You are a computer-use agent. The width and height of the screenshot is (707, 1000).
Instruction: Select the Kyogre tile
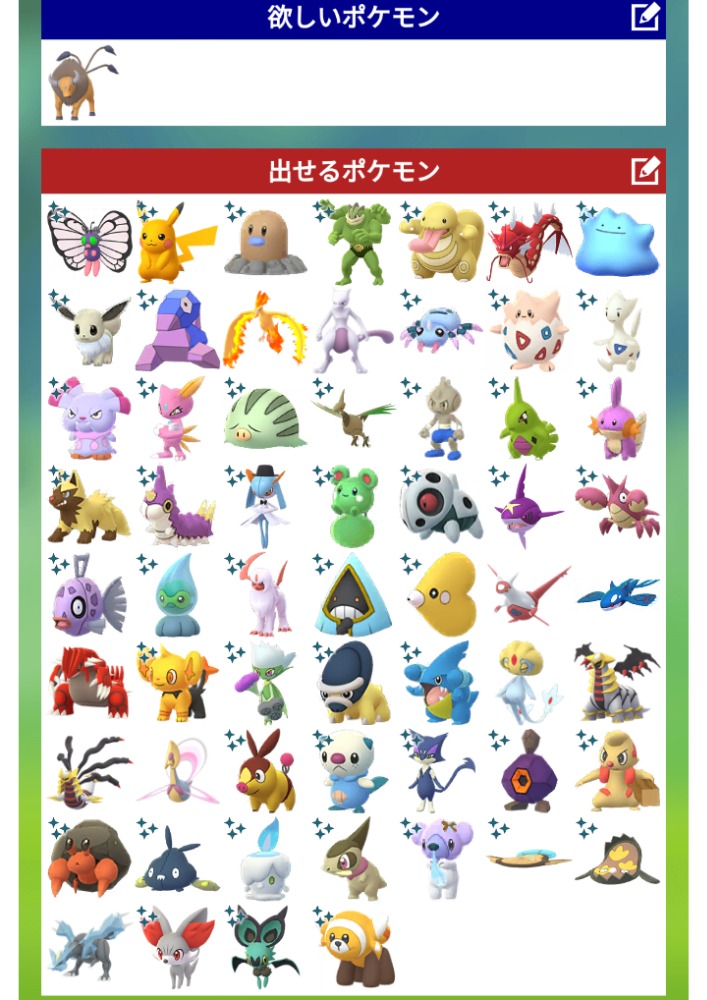click(617, 592)
